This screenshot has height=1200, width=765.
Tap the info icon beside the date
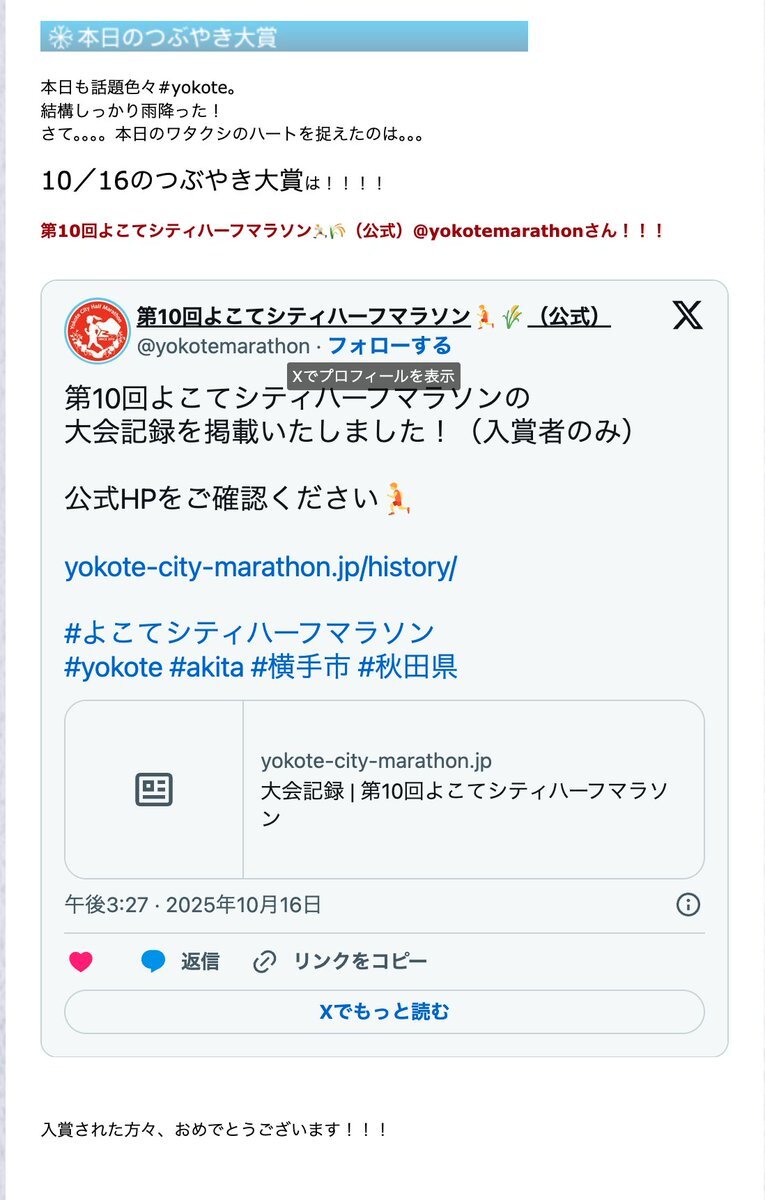[688, 905]
